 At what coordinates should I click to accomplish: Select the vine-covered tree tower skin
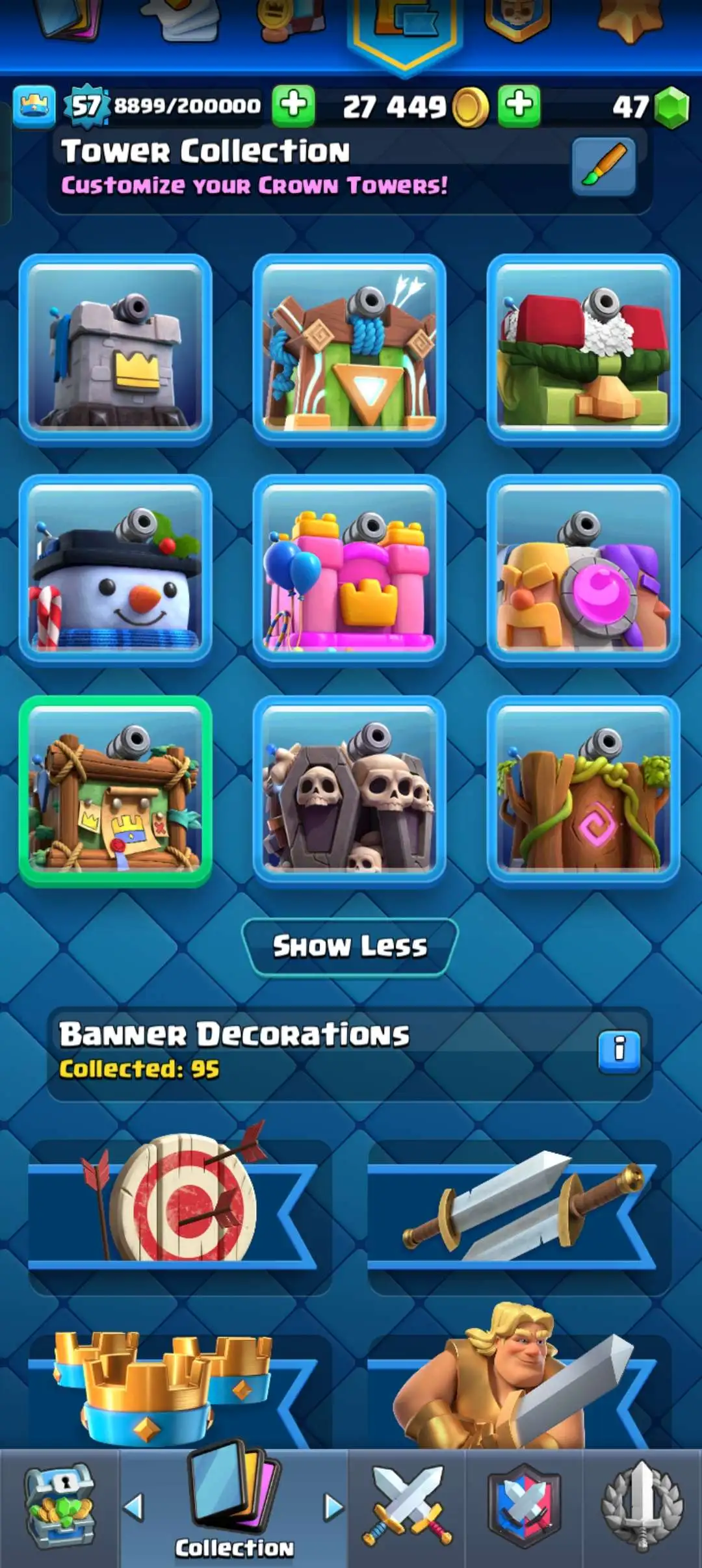583,790
